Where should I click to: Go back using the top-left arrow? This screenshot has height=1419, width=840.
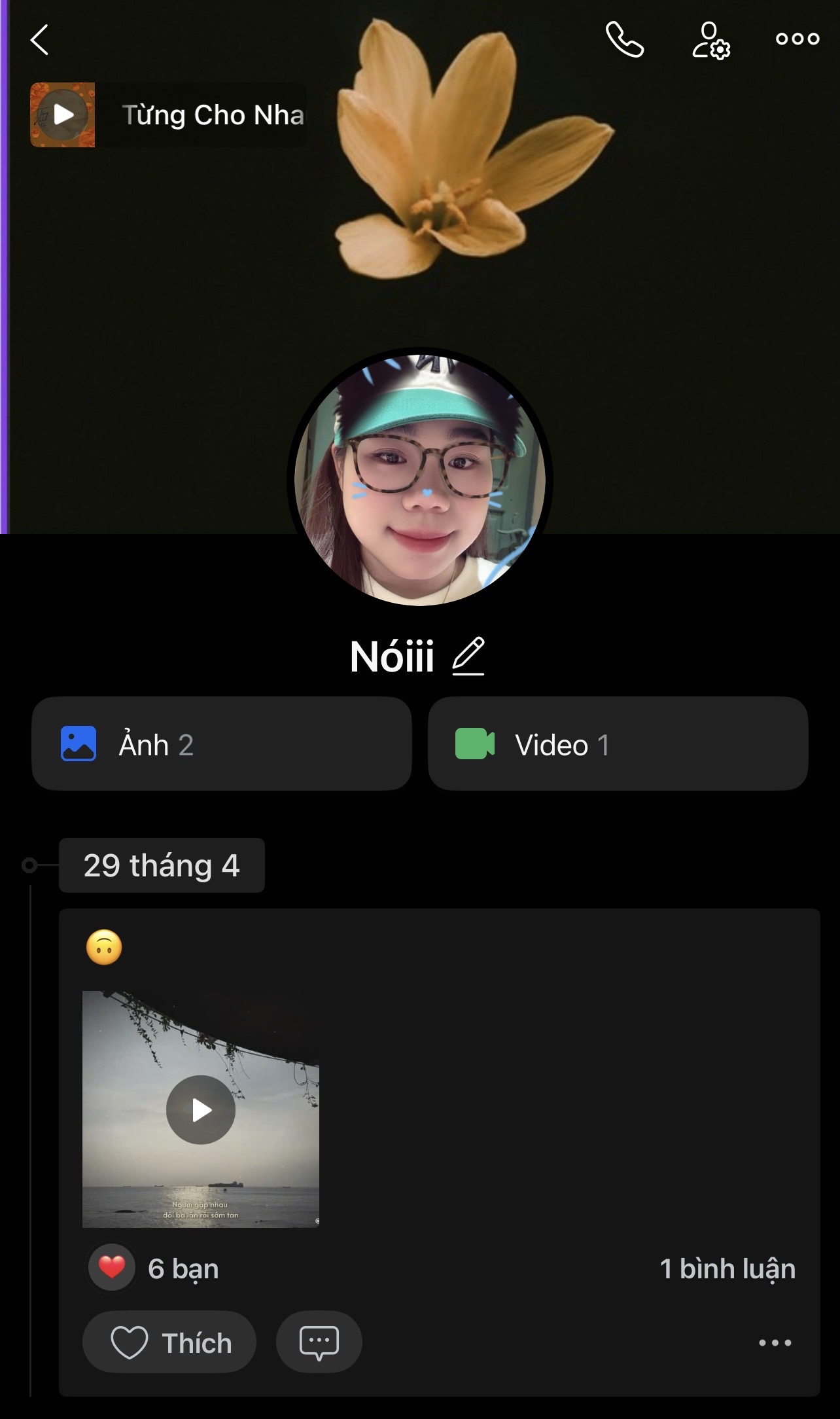coord(40,40)
